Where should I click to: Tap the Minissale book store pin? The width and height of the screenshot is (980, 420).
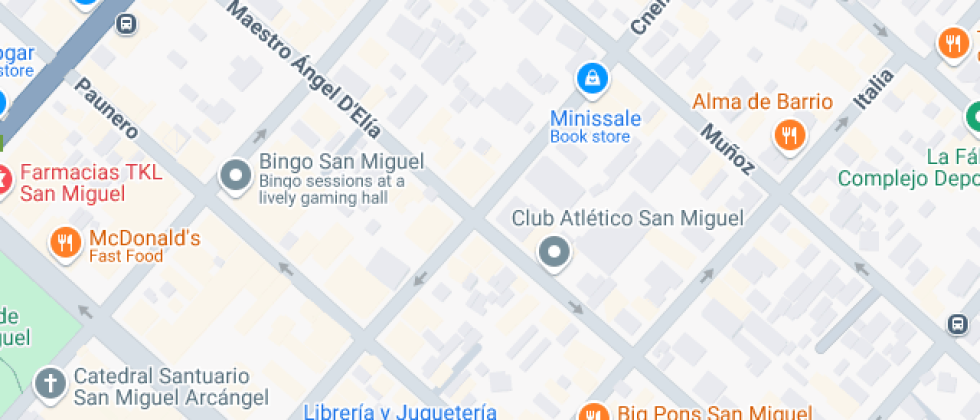click(593, 79)
